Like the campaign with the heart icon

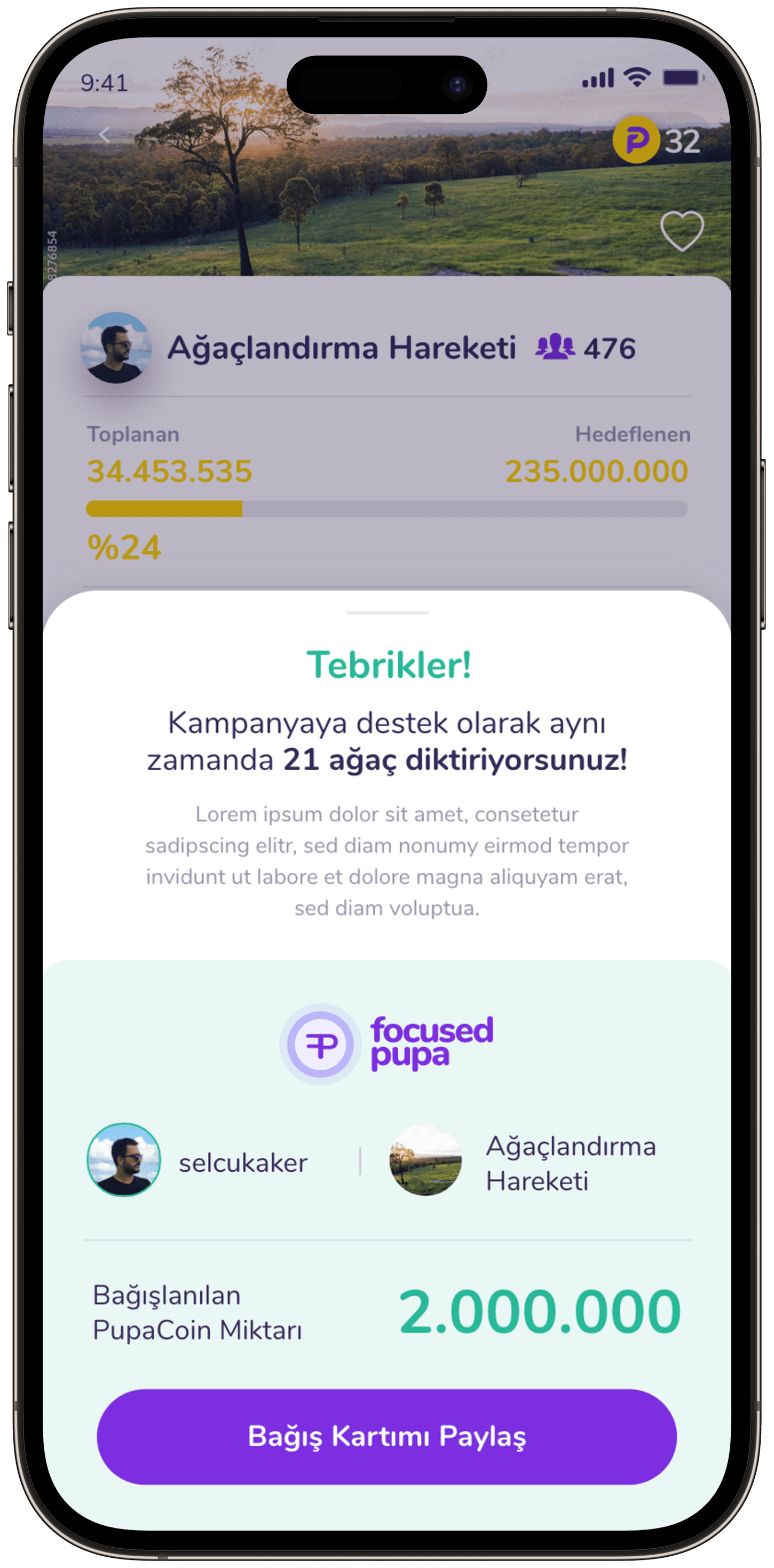682,231
